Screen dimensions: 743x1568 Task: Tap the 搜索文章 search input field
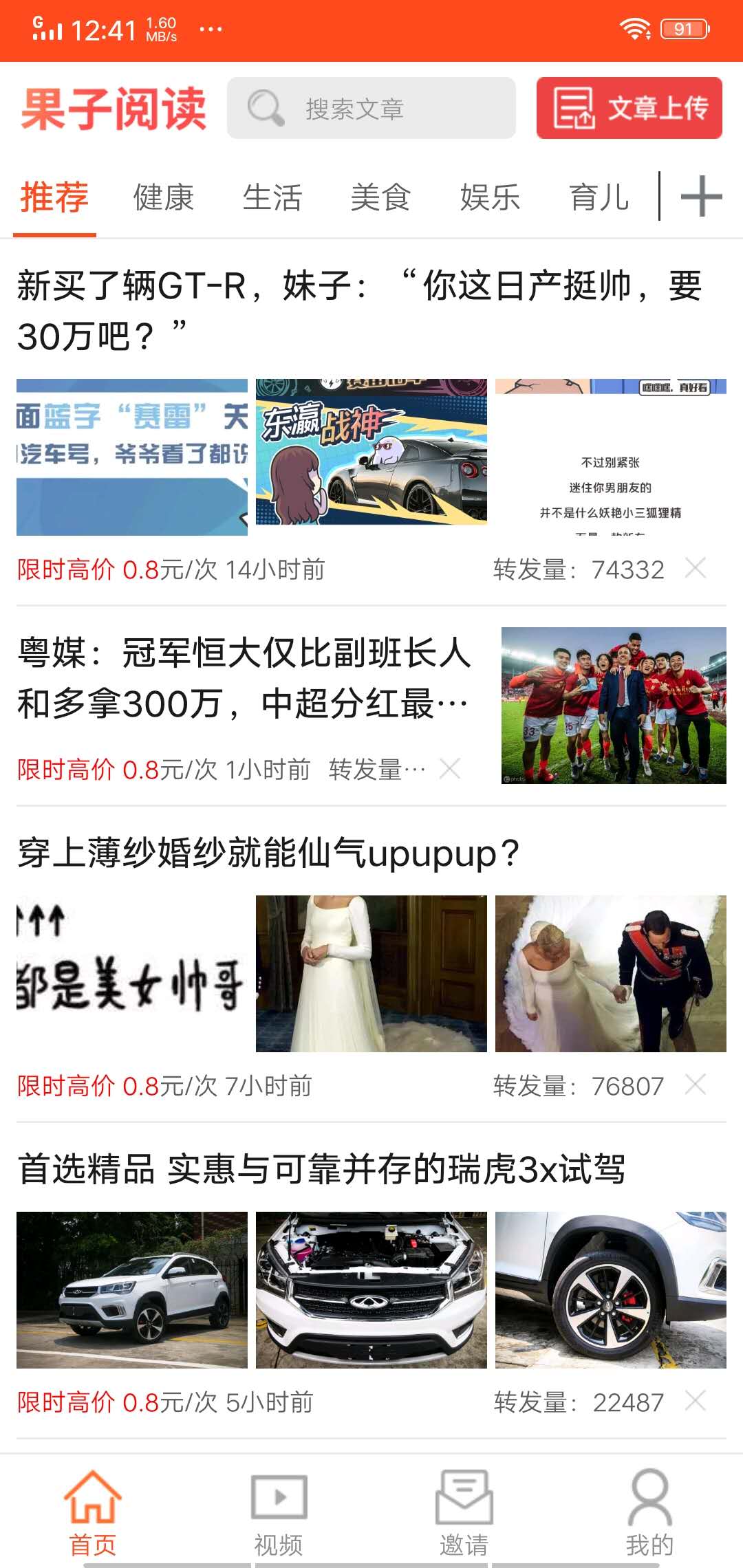coord(385,108)
